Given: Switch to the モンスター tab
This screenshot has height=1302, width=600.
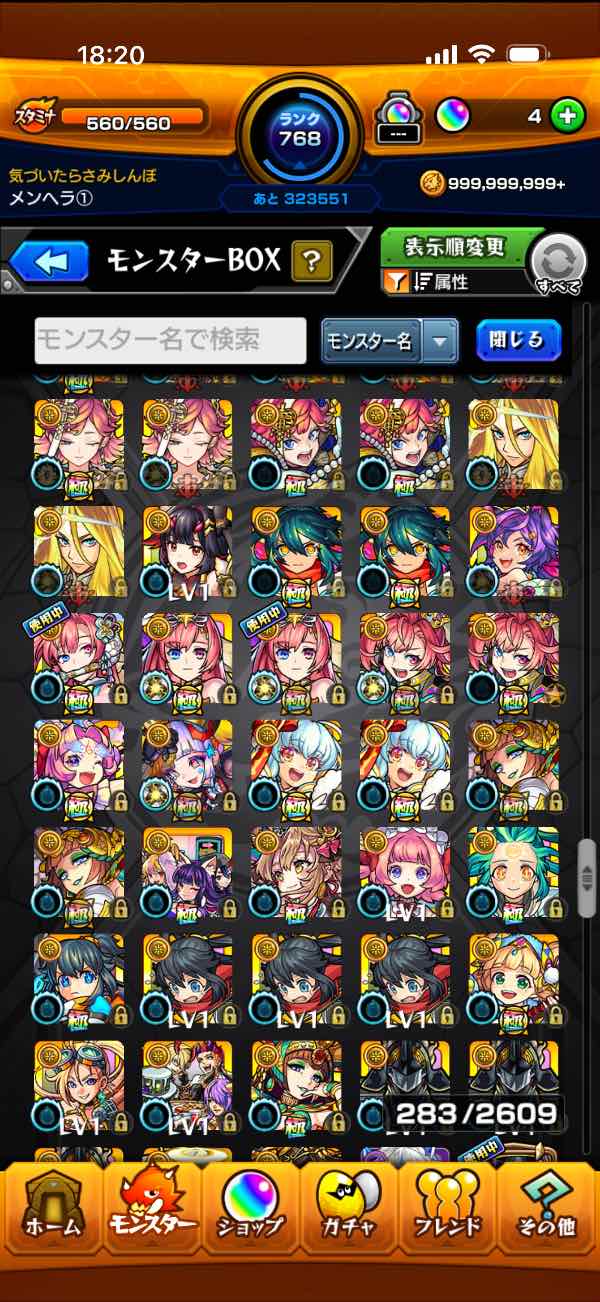Looking at the screenshot, I should tap(152, 1211).
